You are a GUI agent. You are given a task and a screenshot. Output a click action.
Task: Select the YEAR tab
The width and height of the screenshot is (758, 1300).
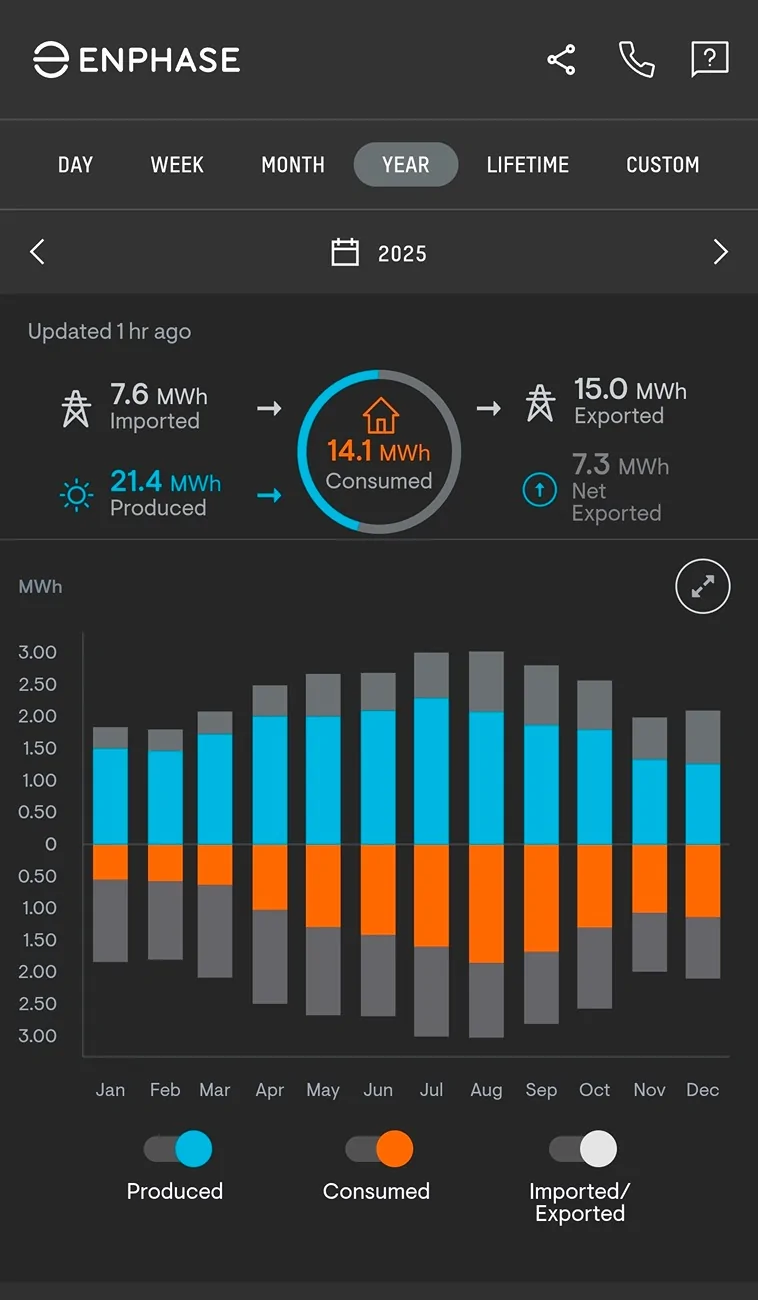tap(406, 165)
